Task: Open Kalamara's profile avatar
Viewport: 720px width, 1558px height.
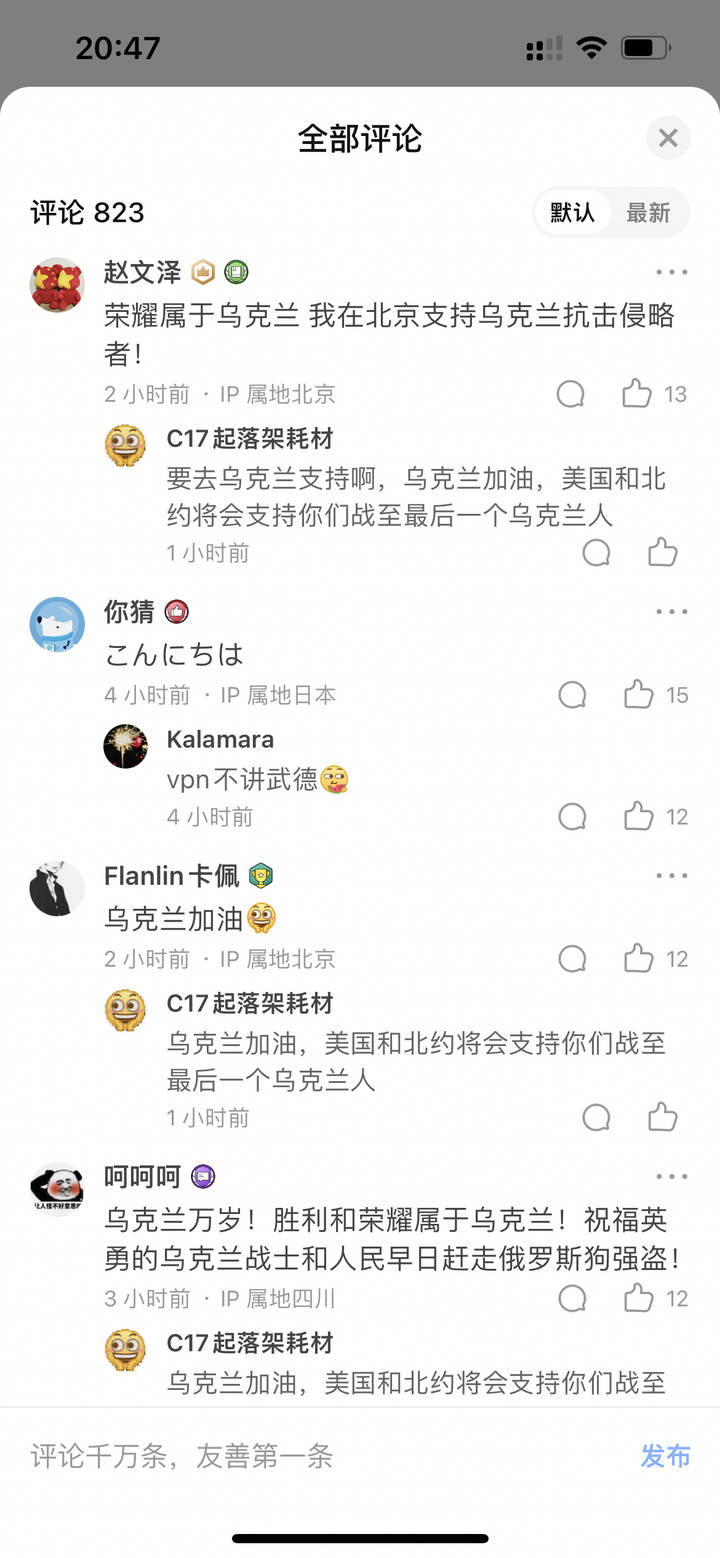Action: tap(126, 747)
